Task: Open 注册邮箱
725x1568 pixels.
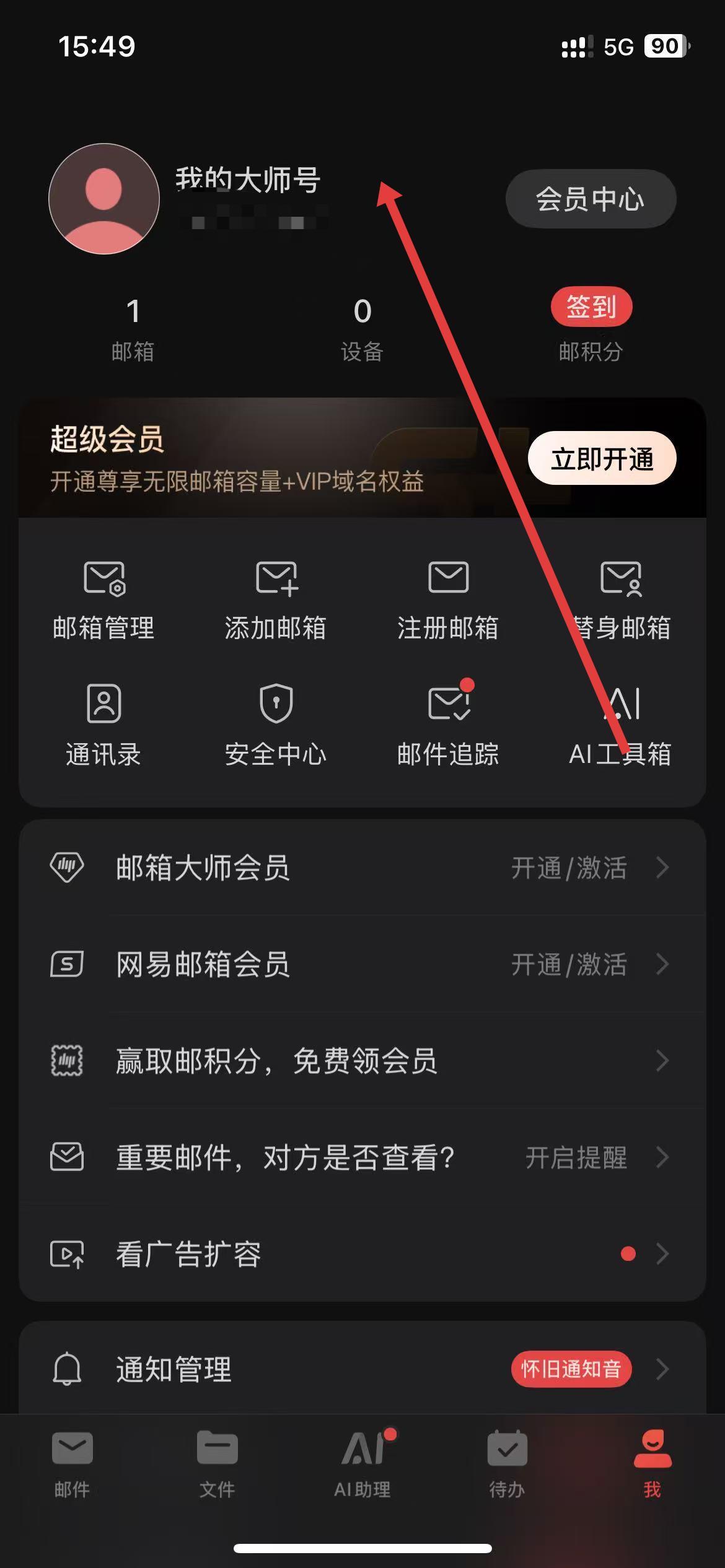Action: click(x=448, y=599)
